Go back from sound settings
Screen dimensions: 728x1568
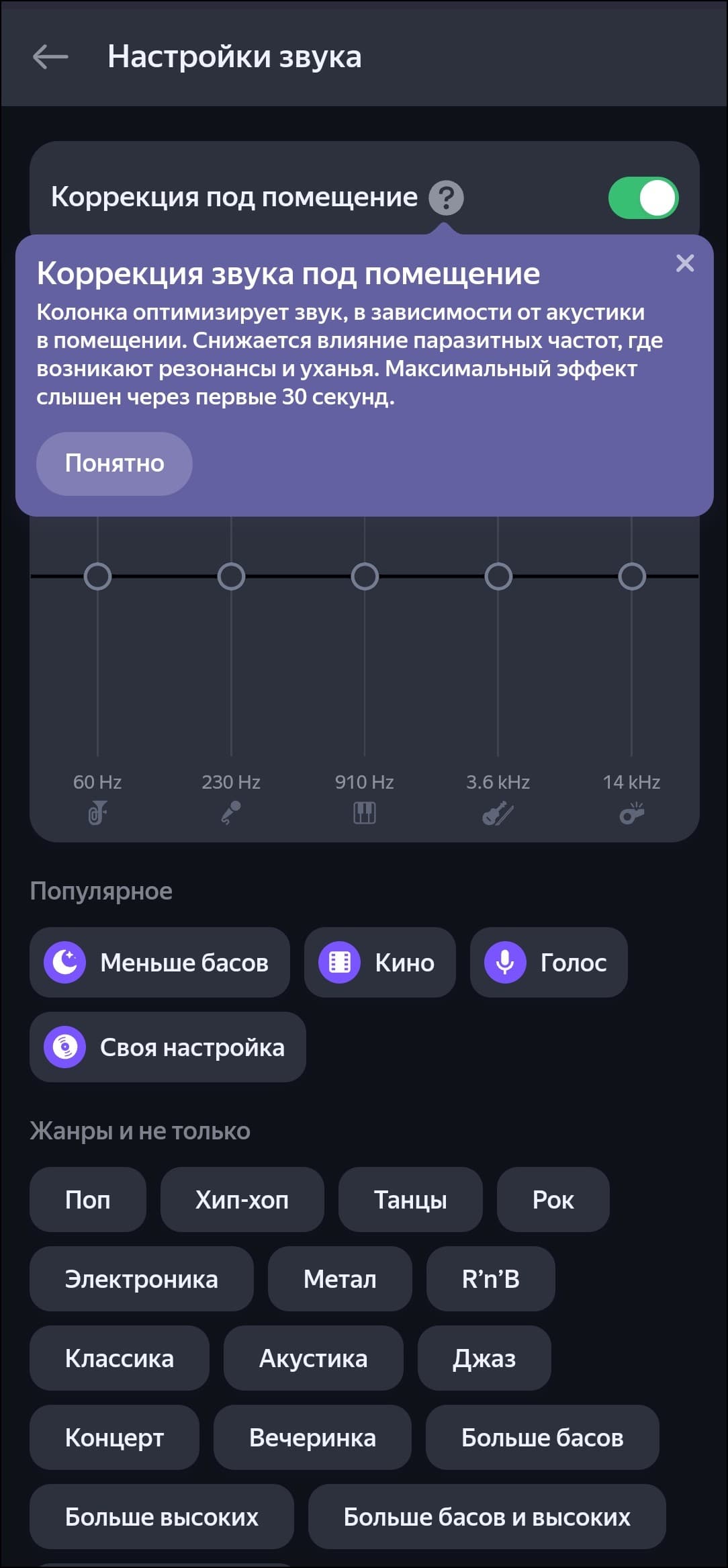pyautogui.click(x=50, y=57)
